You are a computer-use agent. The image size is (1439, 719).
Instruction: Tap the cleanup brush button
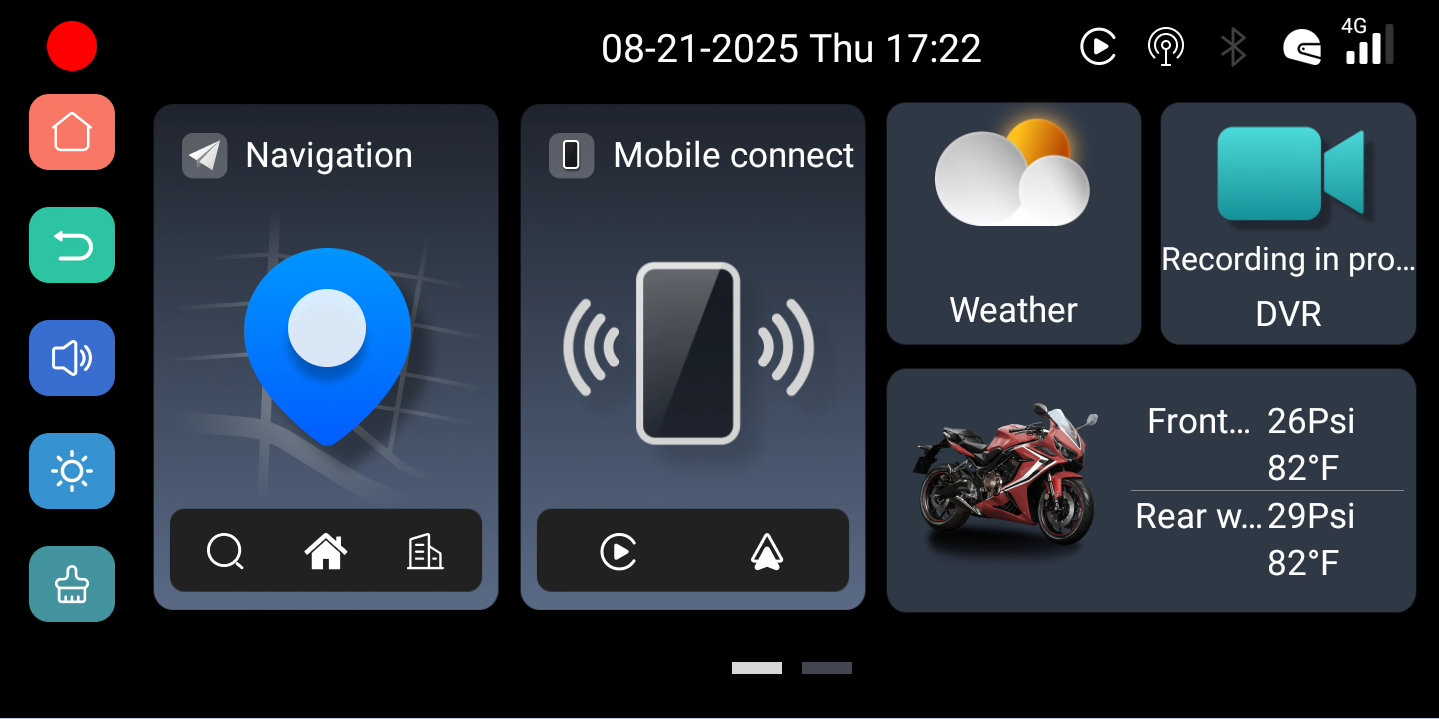pos(72,584)
